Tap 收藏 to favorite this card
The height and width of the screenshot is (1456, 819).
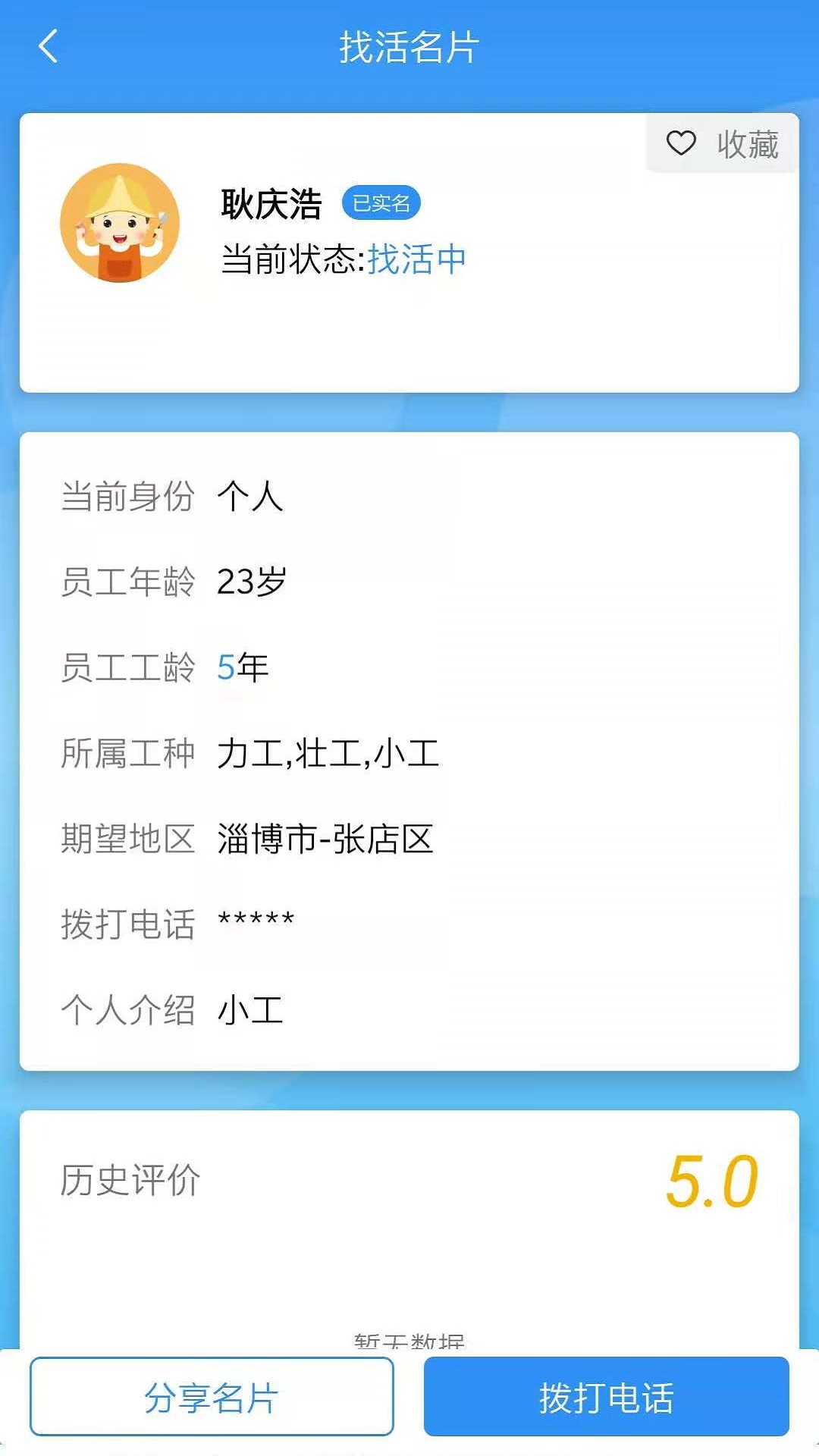point(722,143)
